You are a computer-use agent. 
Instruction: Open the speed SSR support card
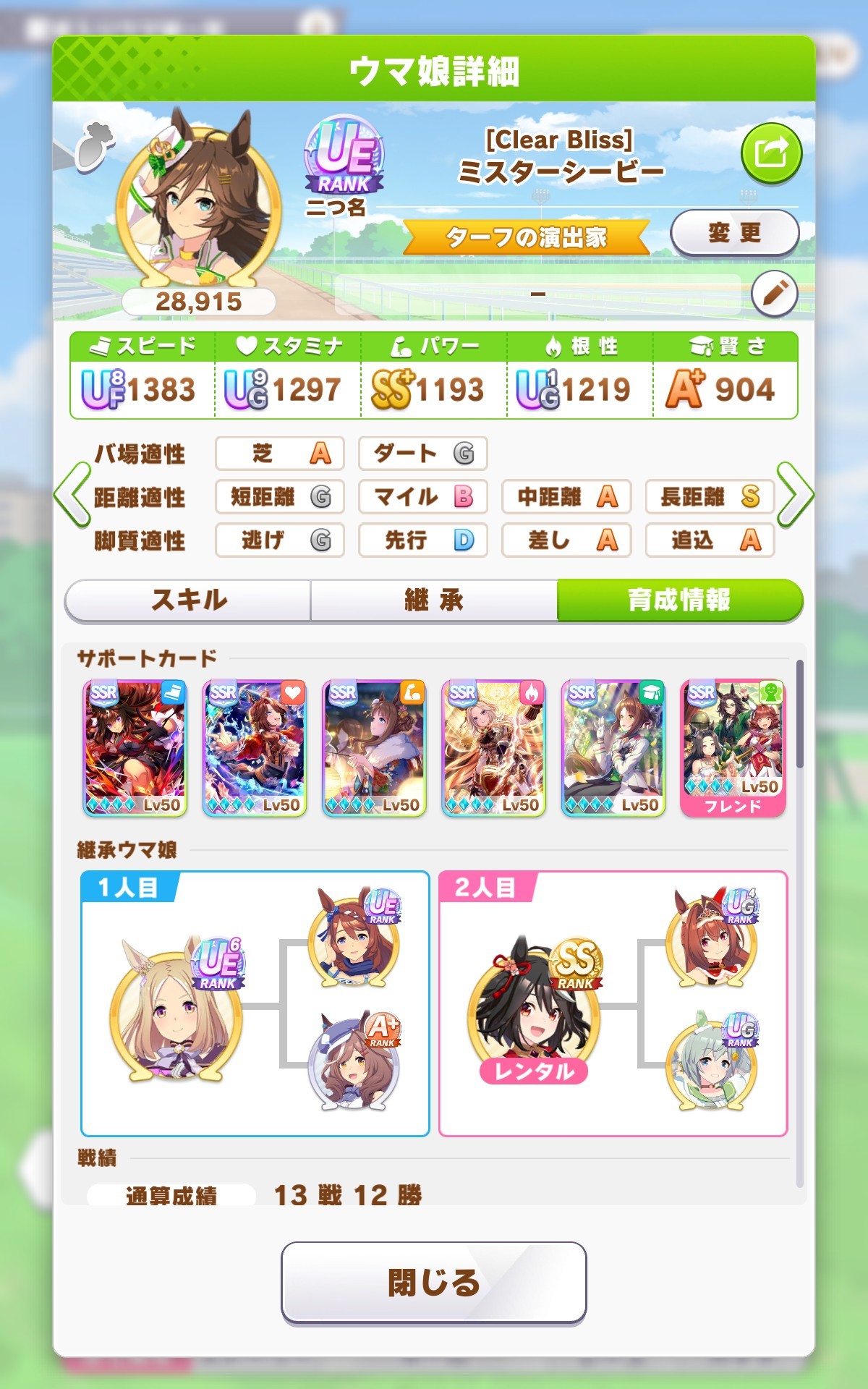tap(135, 748)
